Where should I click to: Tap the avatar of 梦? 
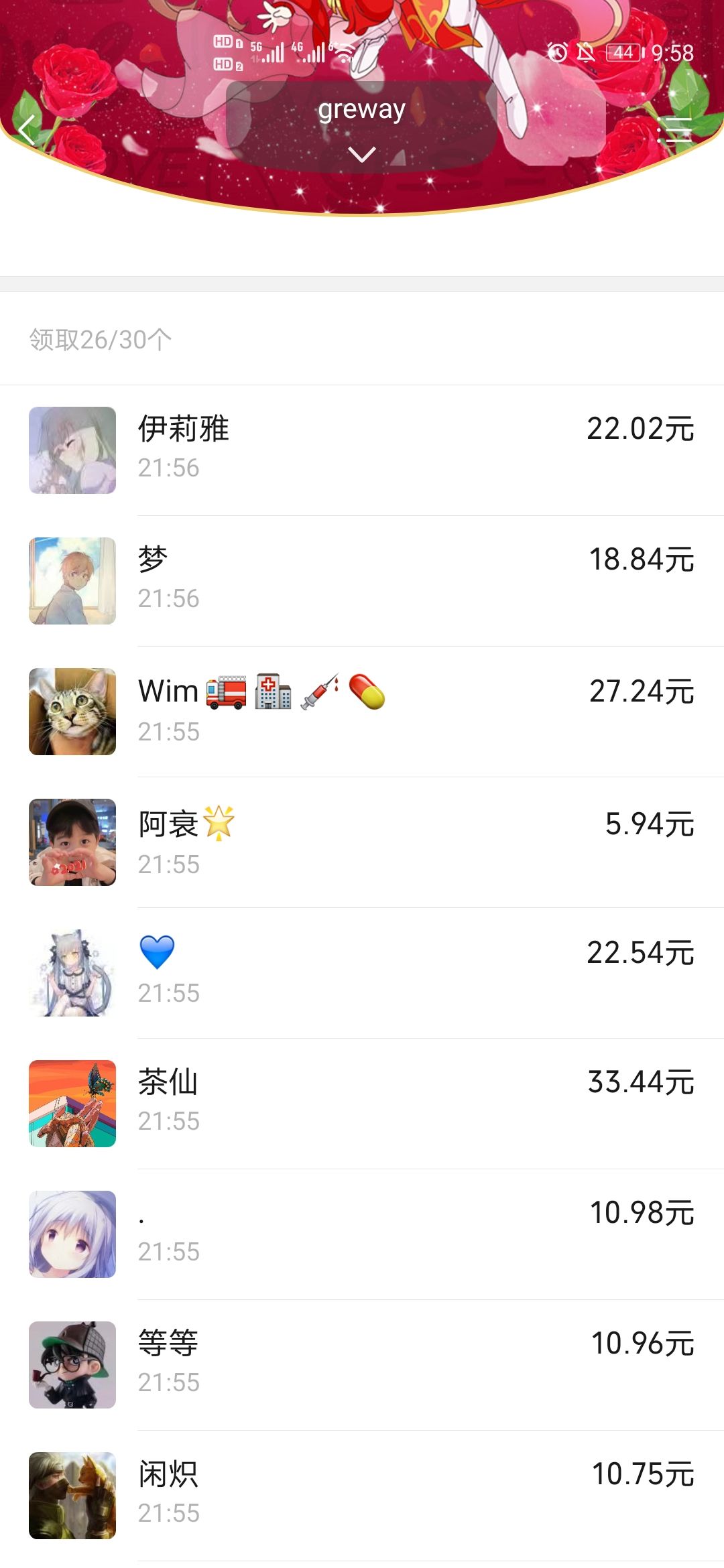tap(72, 581)
